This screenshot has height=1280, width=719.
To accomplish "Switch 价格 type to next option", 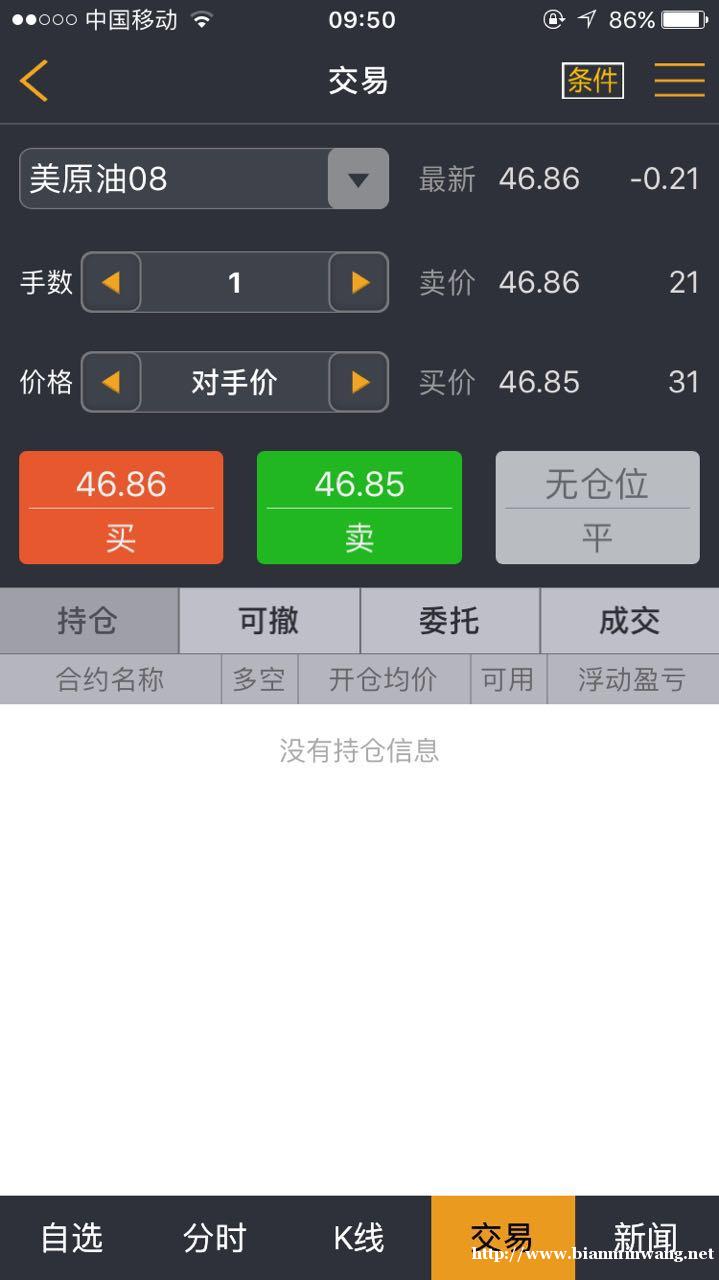I will click(x=359, y=382).
